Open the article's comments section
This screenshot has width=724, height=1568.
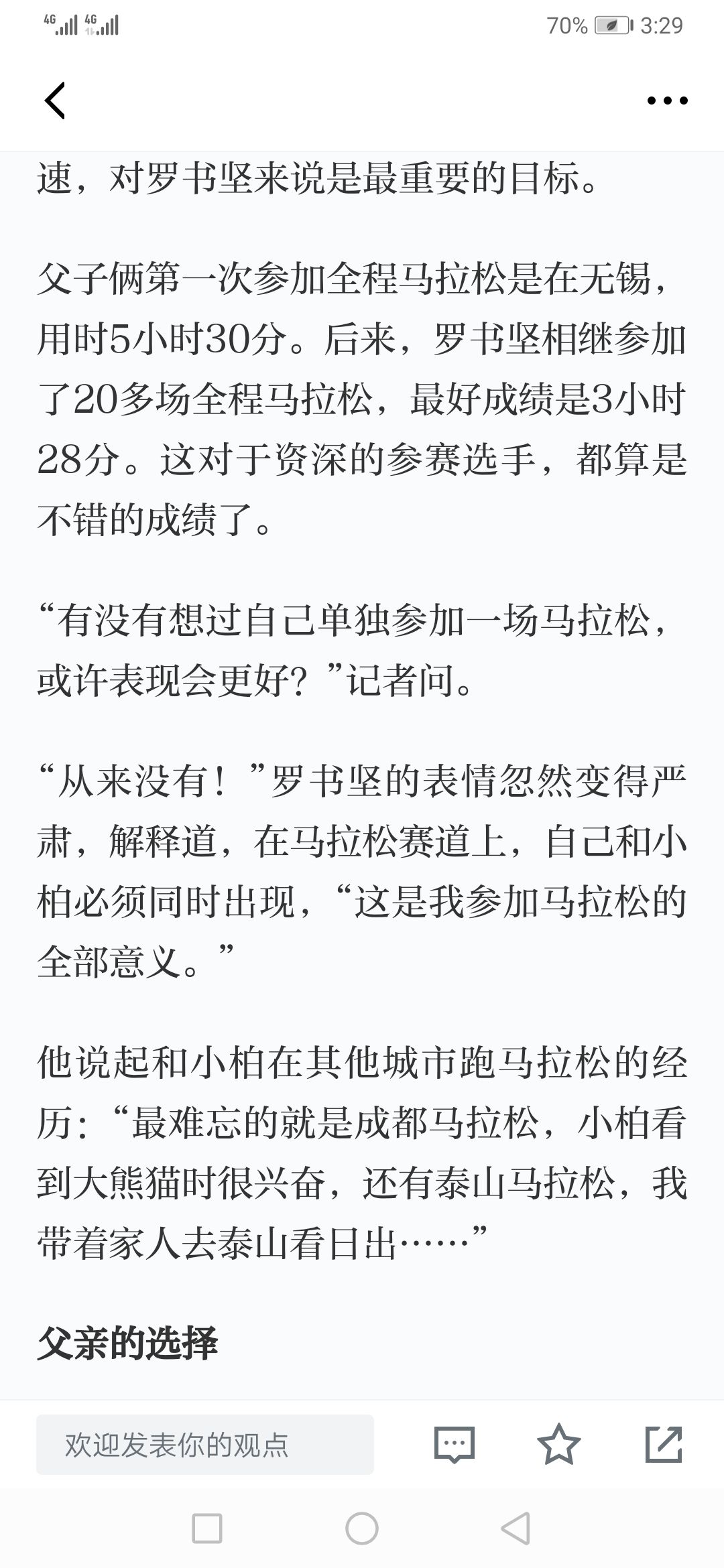point(455,1444)
